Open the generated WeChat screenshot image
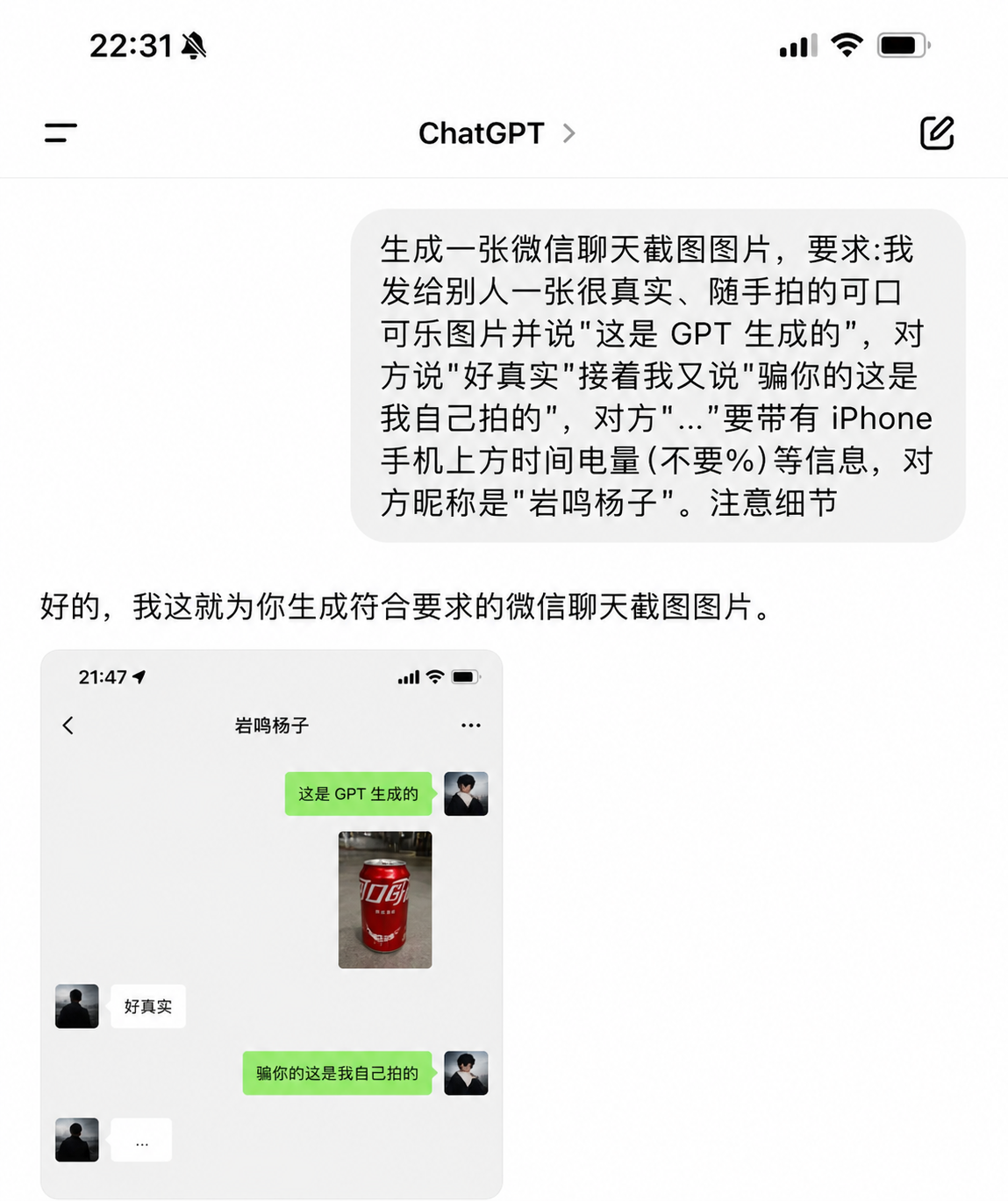This screenshot has height=1201, width=1008. (x=272, y=925)
